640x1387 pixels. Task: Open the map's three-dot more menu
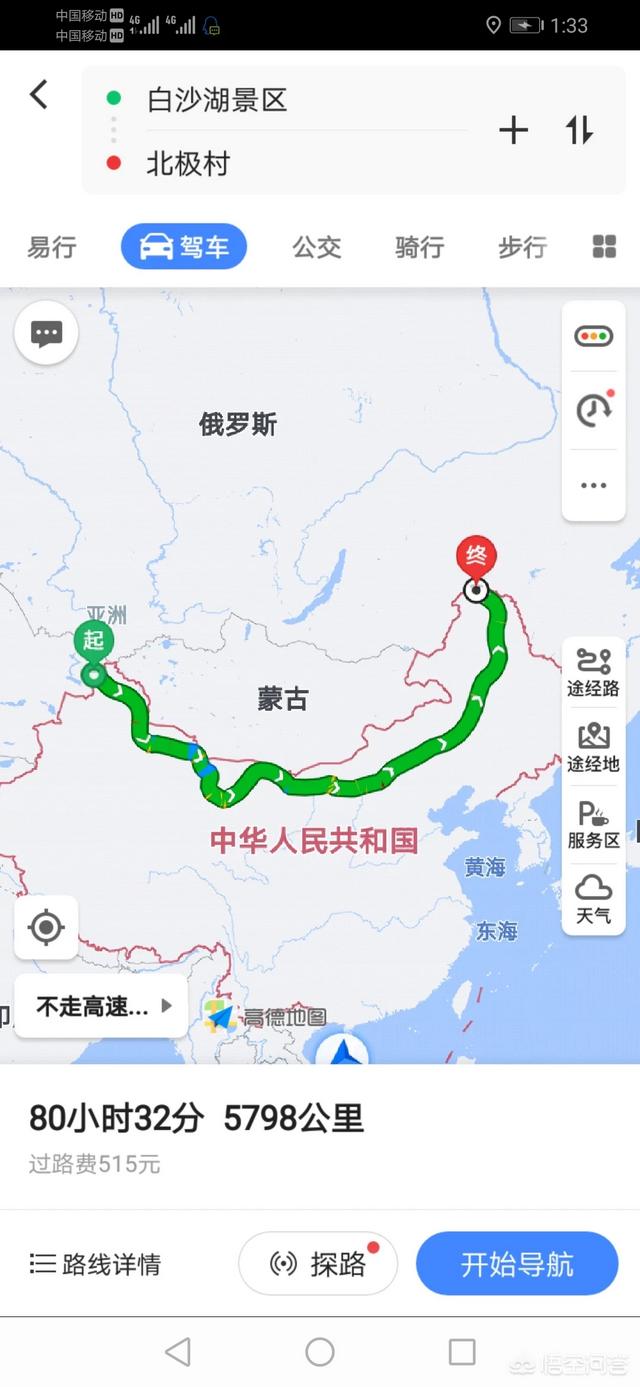pos(593,486)
